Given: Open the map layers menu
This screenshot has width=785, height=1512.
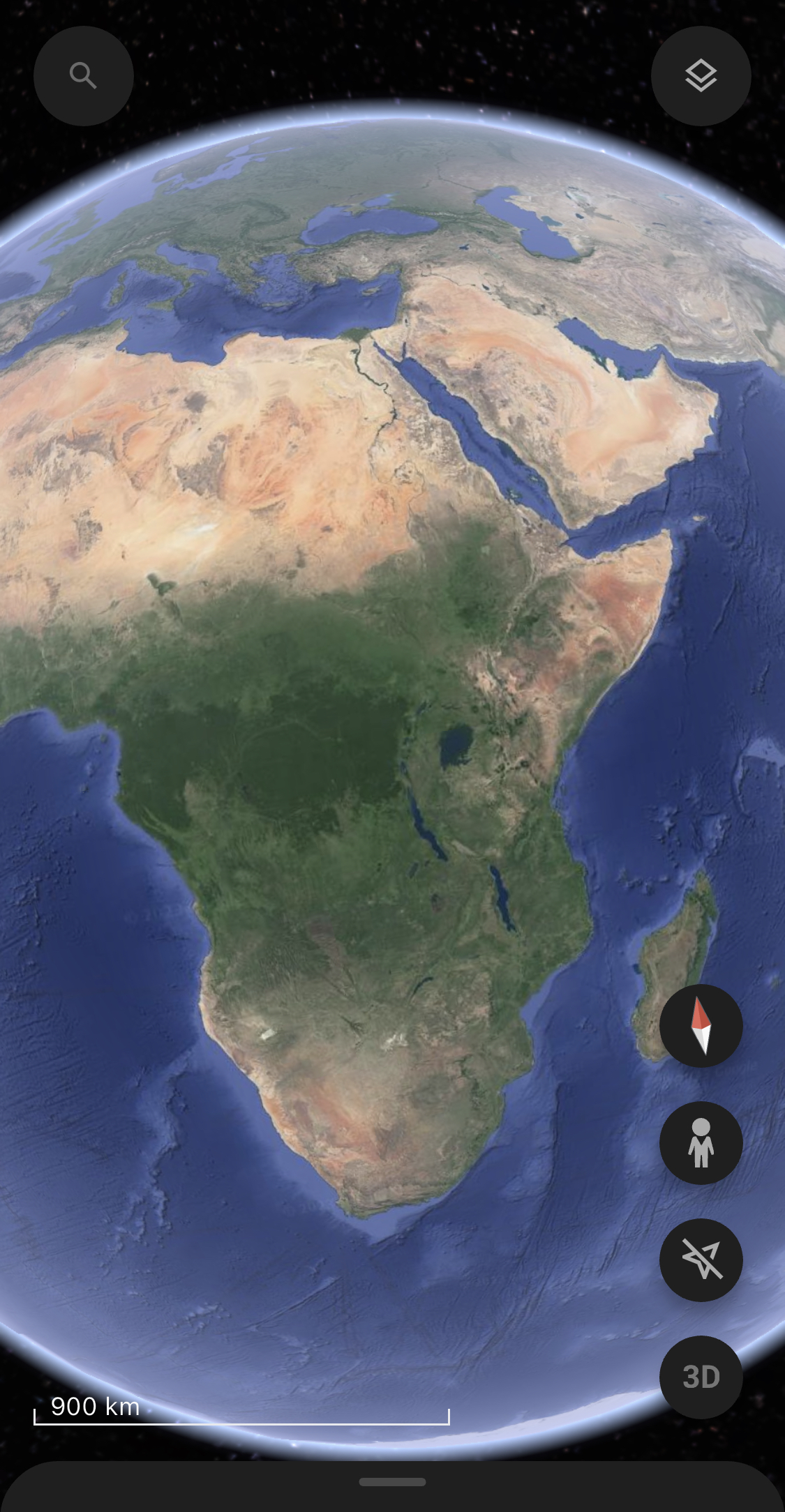Looking at the screenshot, I should click(x=701, y=75).
